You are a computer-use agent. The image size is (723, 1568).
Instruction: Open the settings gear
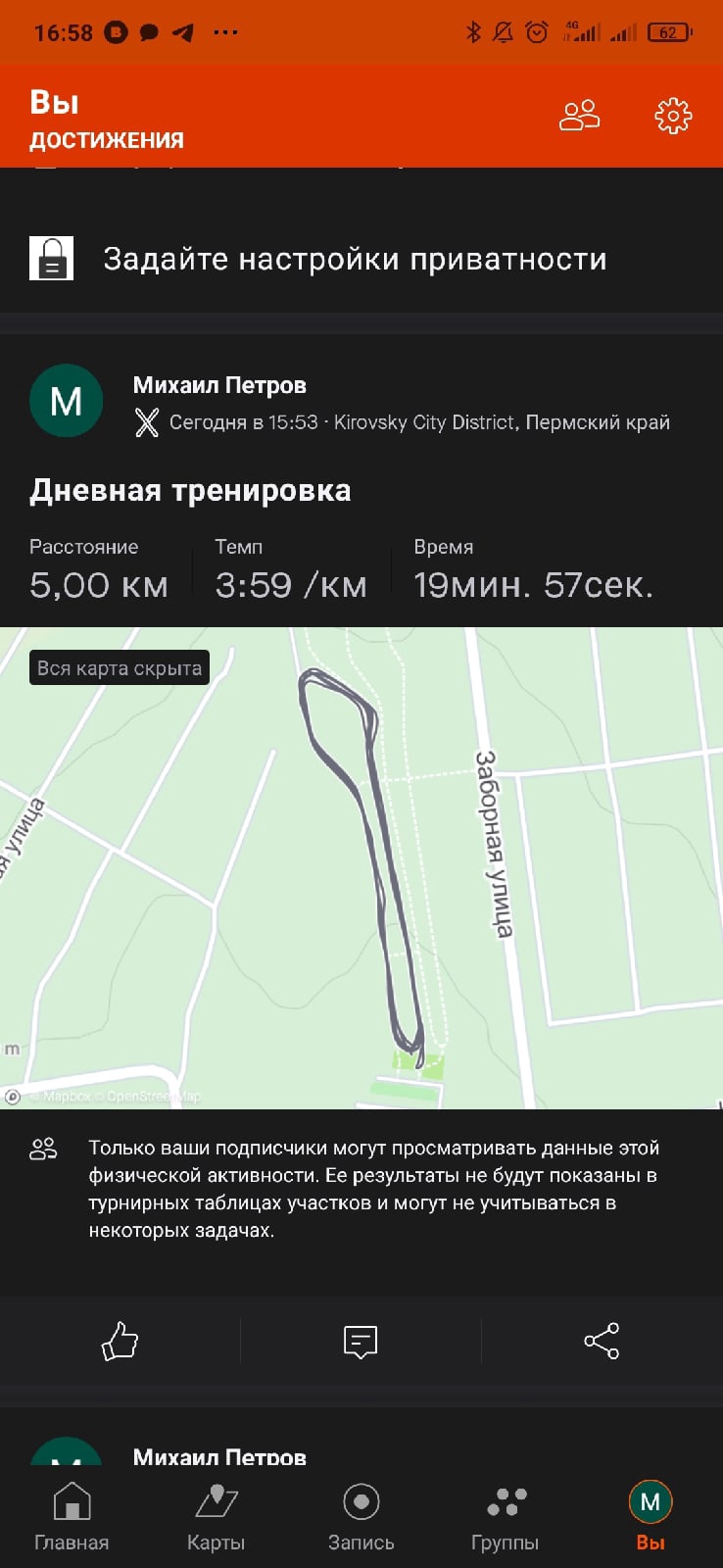[673, 116]
